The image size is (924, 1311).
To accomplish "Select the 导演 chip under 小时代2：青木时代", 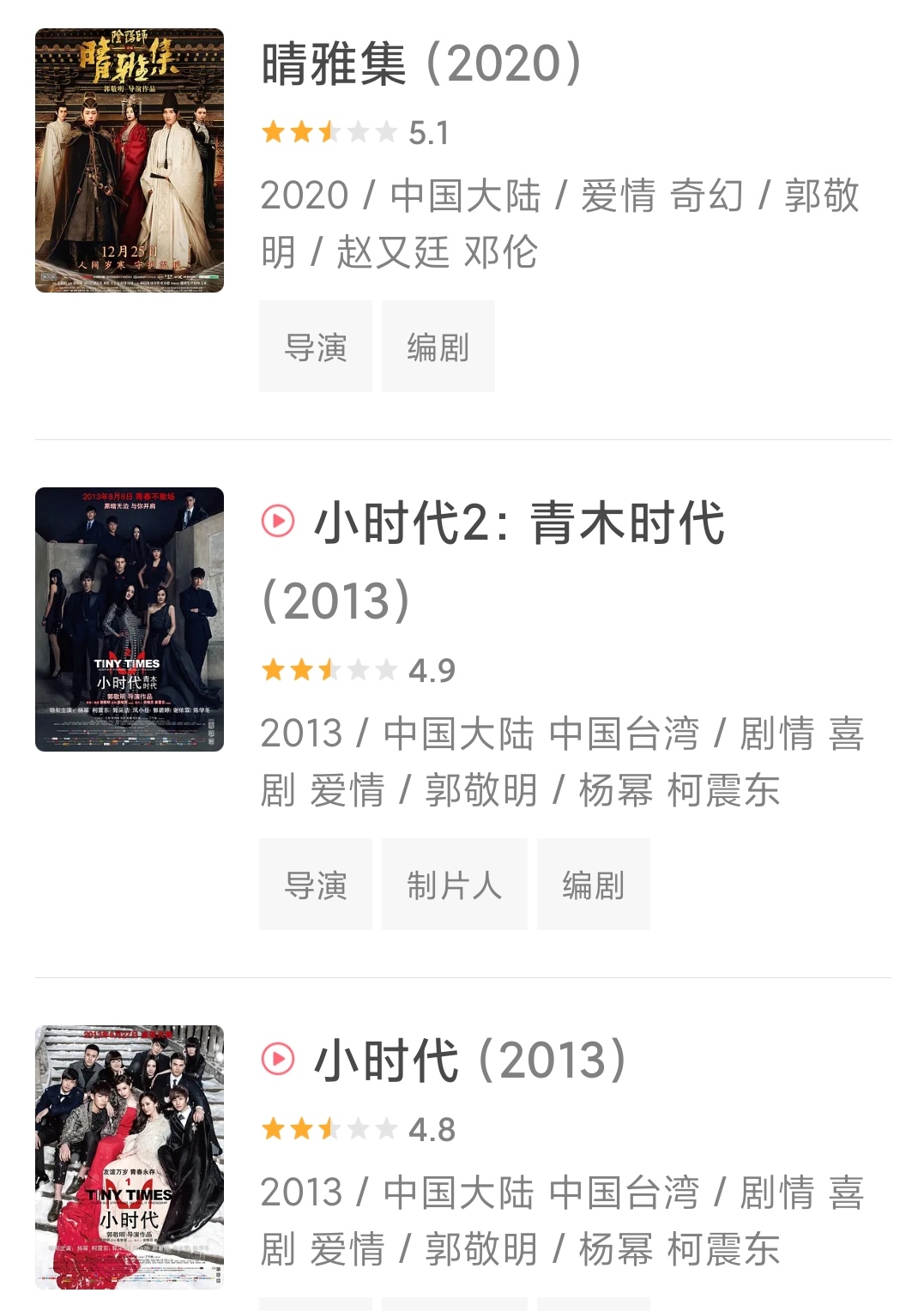I will pyautogui.click(x=316, y=885).
